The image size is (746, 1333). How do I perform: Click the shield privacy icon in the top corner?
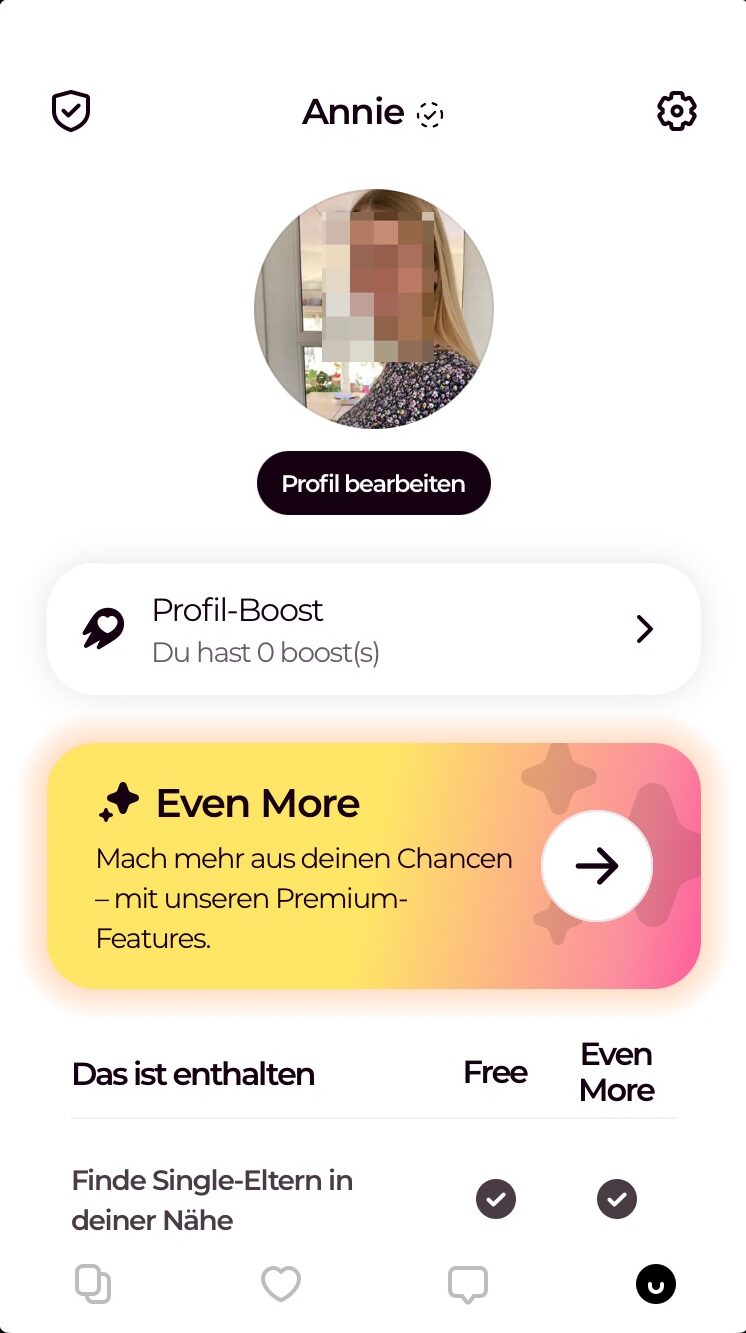click(70, 111)
